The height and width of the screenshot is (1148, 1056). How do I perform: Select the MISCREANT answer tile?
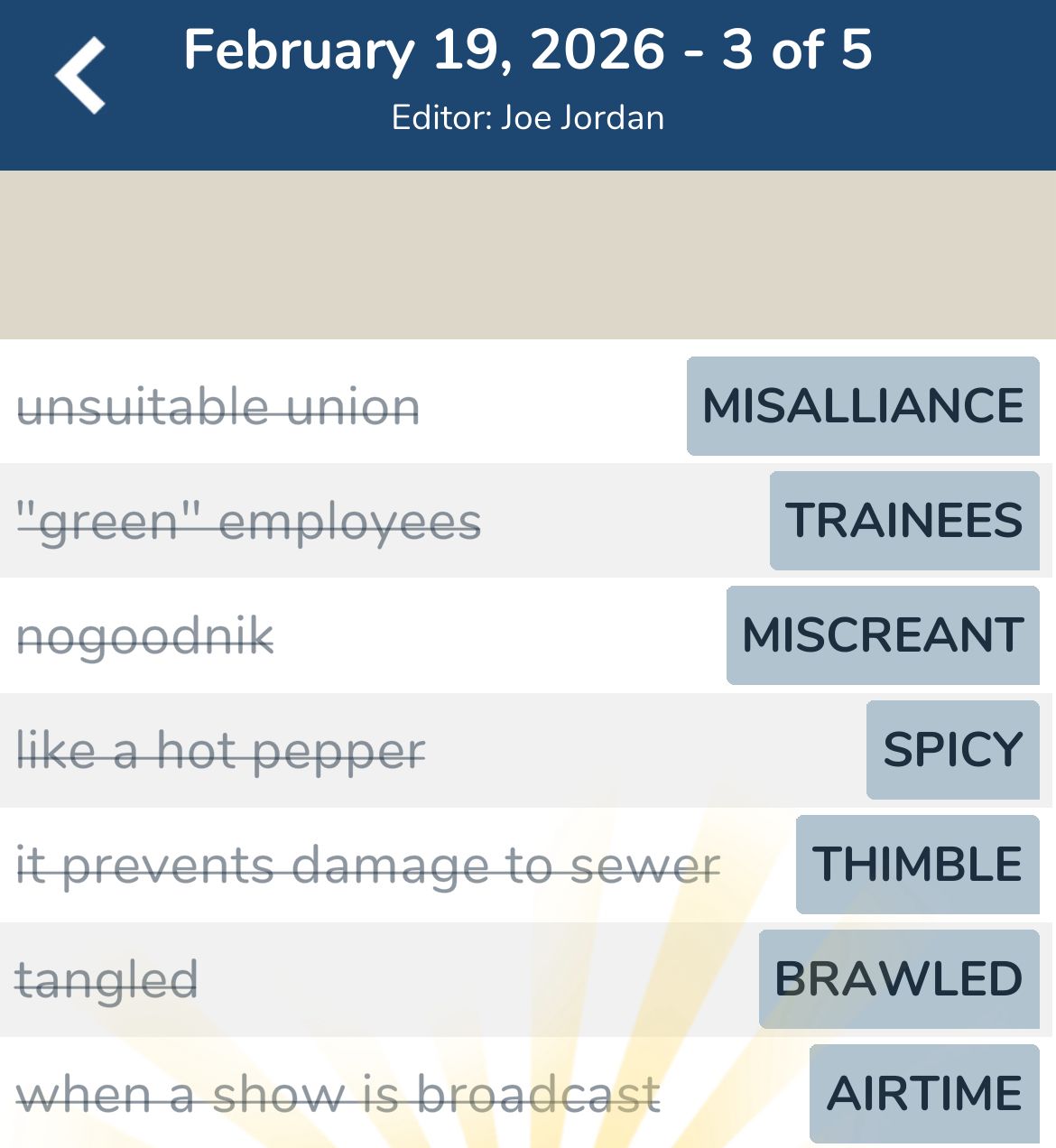pos(883,635)
